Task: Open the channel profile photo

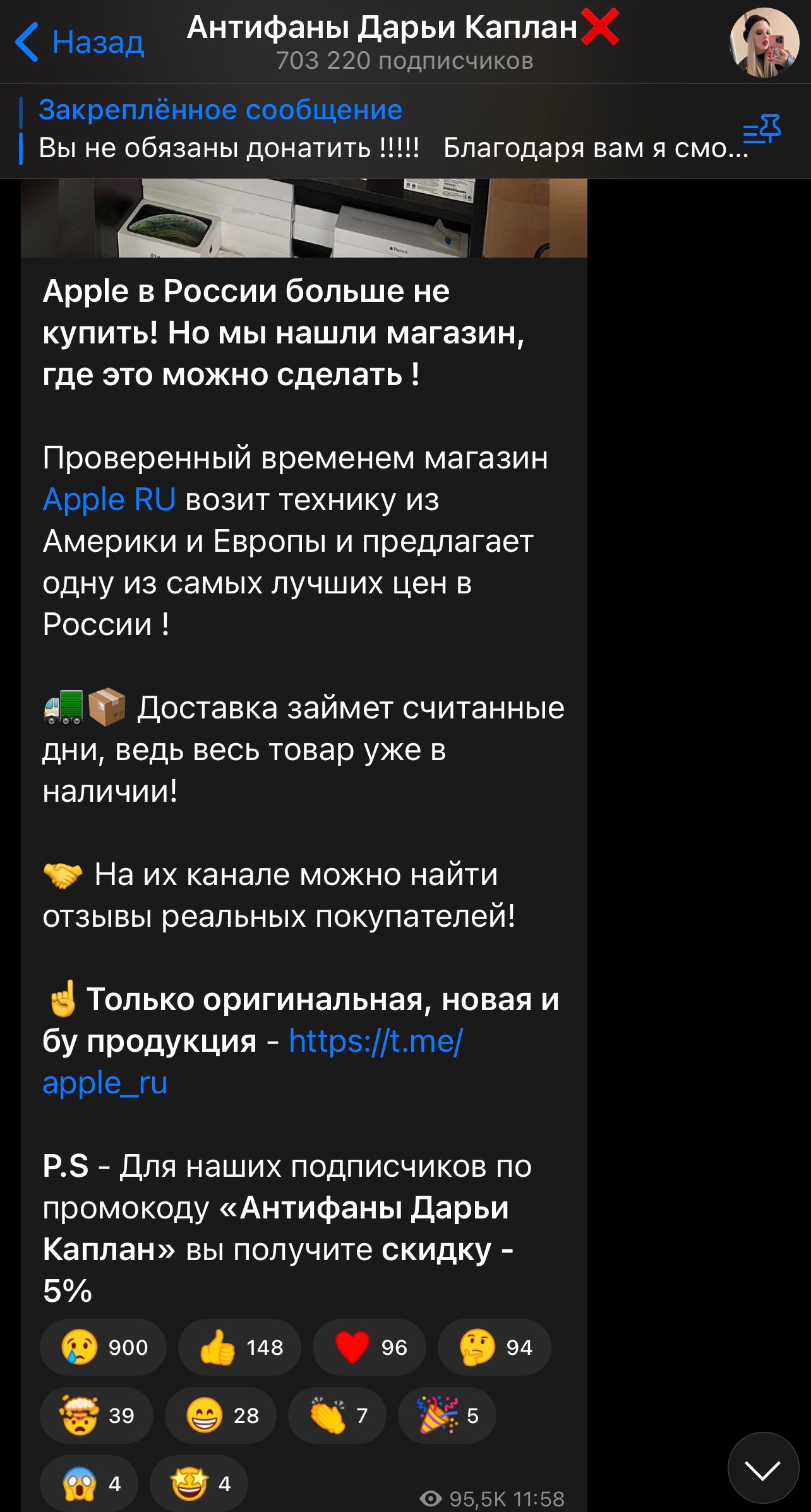Action: click(764, 42)
